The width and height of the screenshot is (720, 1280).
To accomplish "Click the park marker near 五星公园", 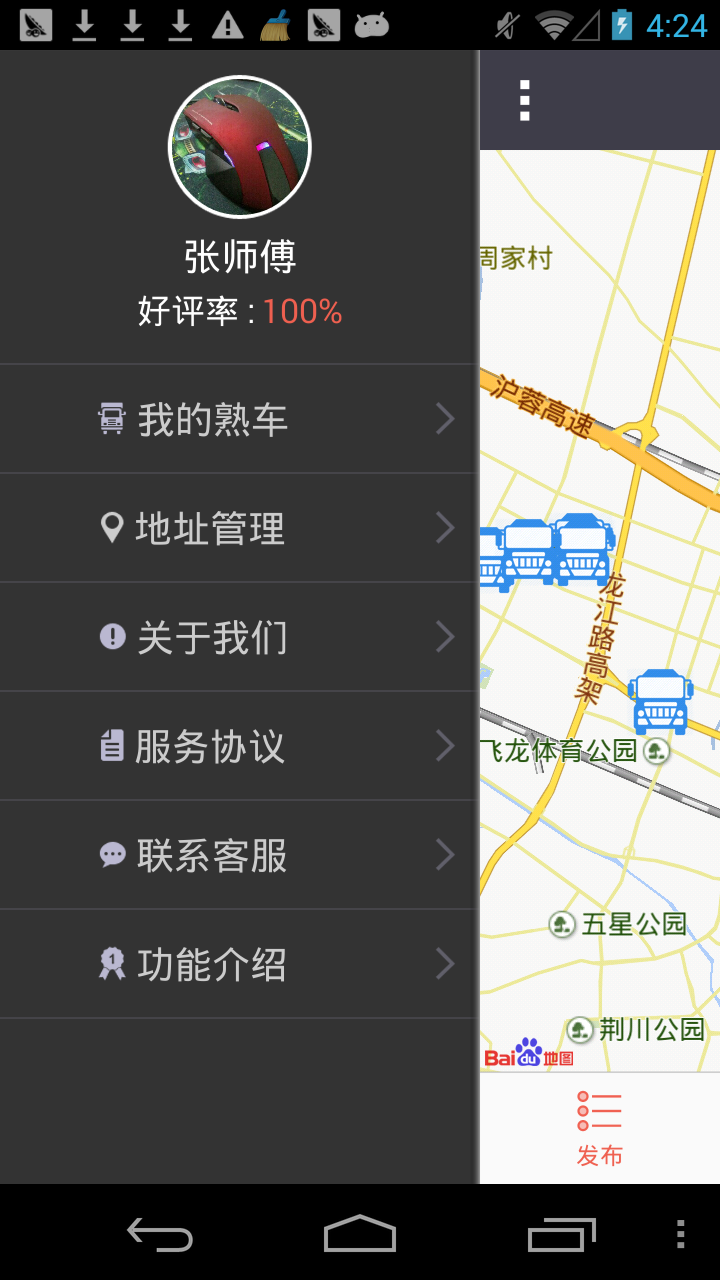I will 559,926.
